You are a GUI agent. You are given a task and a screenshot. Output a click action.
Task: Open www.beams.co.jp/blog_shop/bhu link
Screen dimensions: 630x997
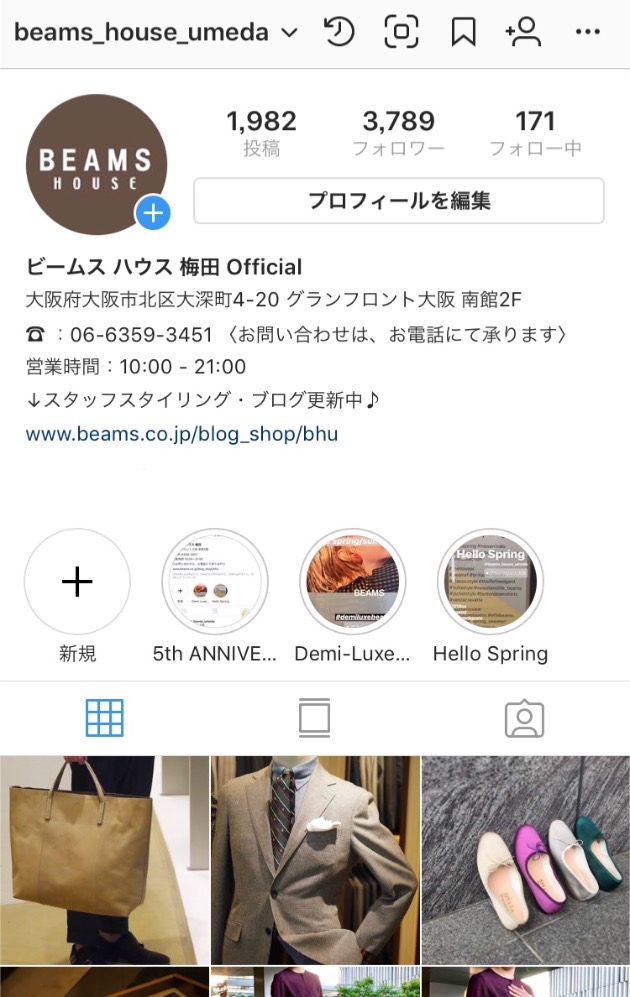[181, 434]
